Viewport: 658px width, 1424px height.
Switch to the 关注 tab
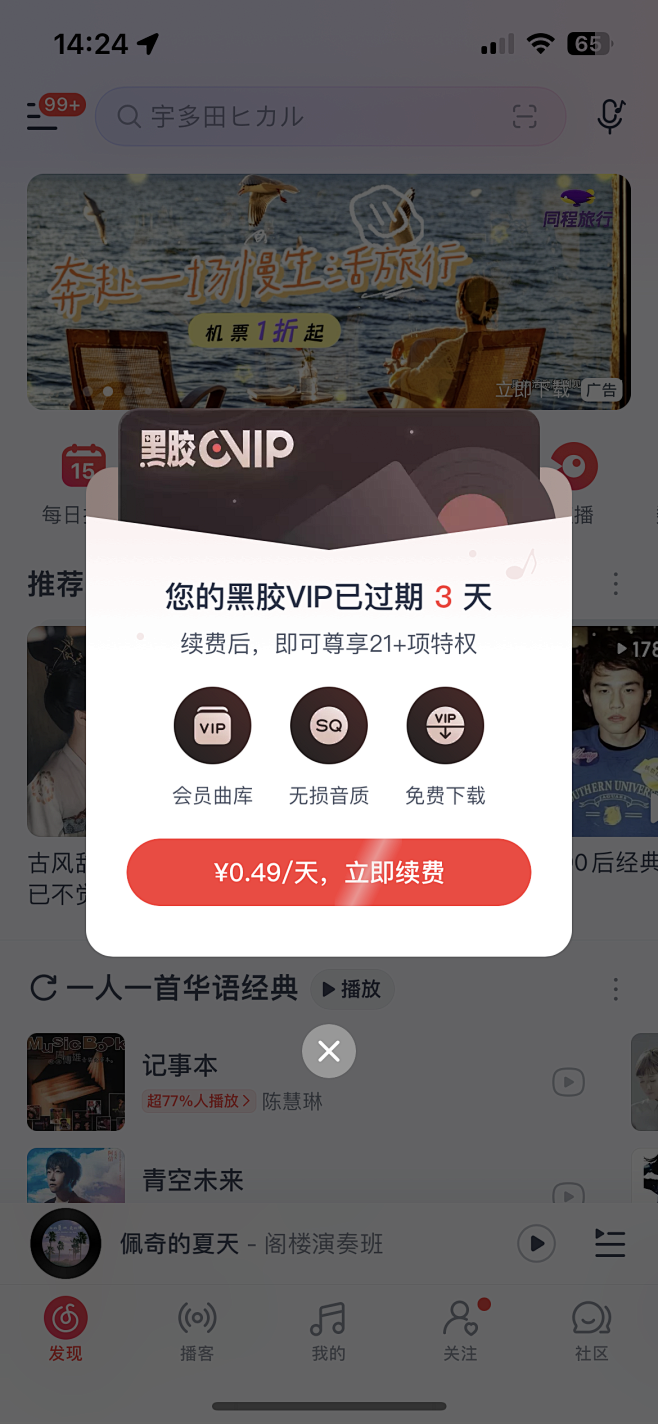click(460, 1330)
